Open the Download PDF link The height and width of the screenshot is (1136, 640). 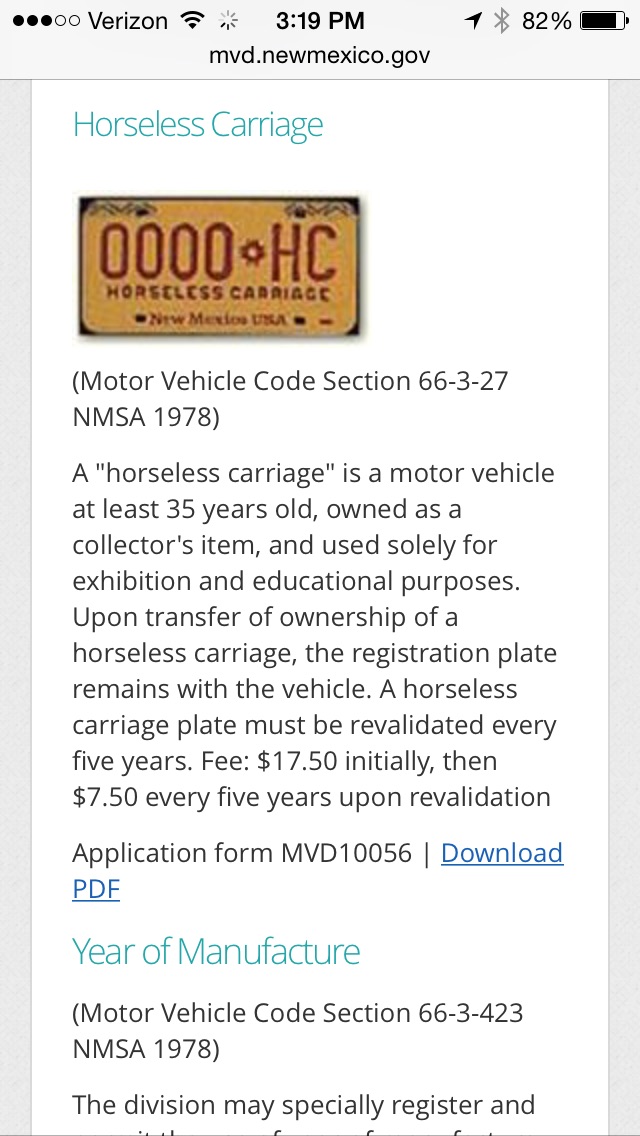(x=501, y=853)
